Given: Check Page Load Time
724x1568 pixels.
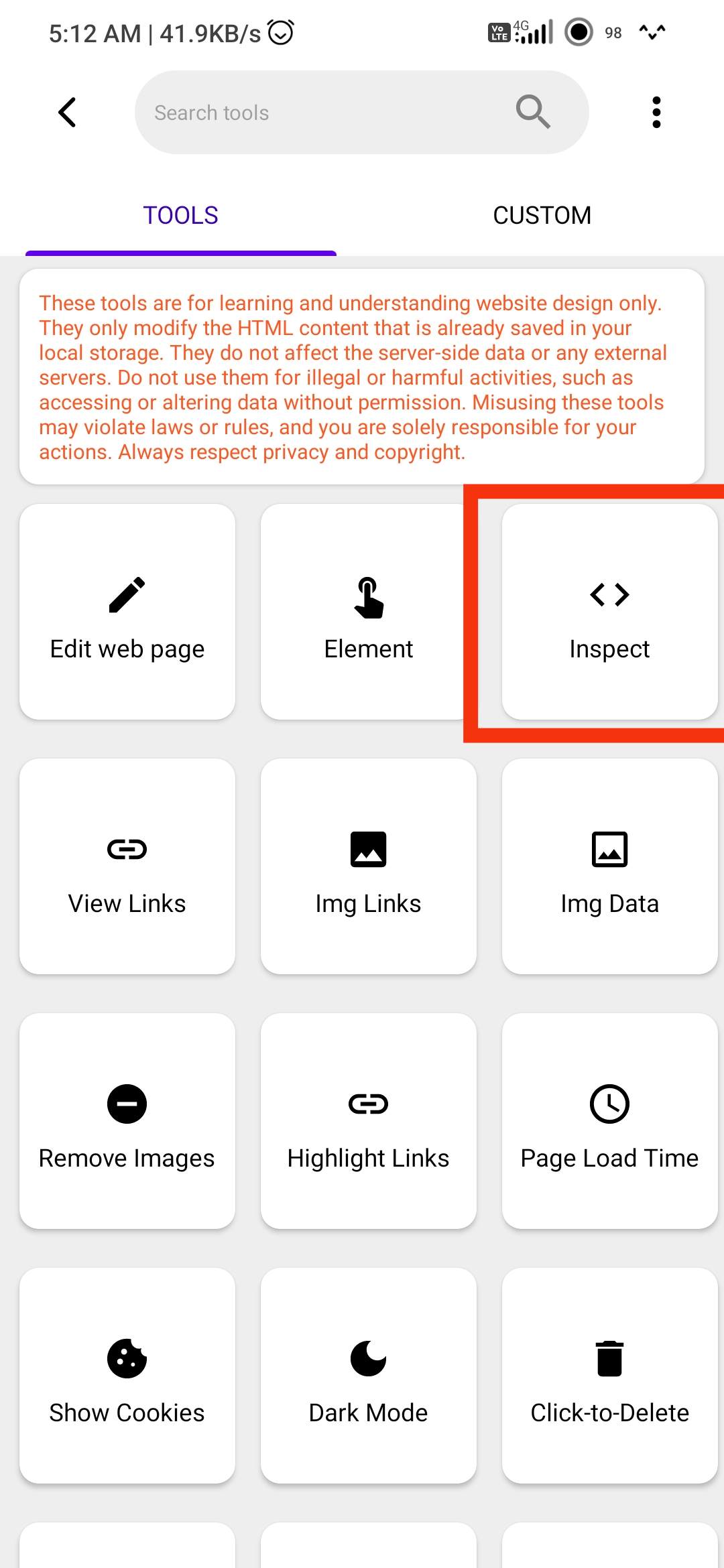Looking at the screenshot, I should pyautogui.click(x=609, y=1121).
